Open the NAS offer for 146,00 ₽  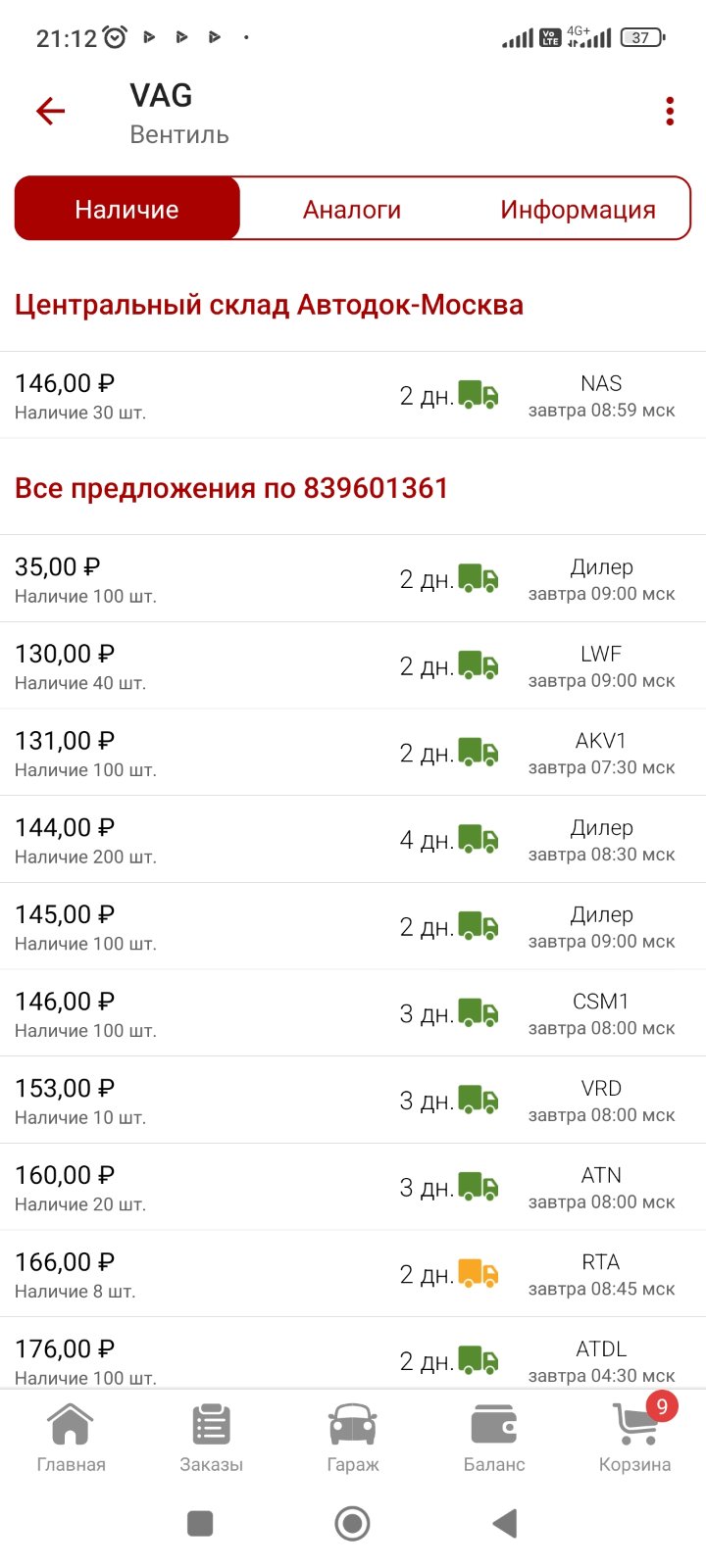(x=353, y=396)
